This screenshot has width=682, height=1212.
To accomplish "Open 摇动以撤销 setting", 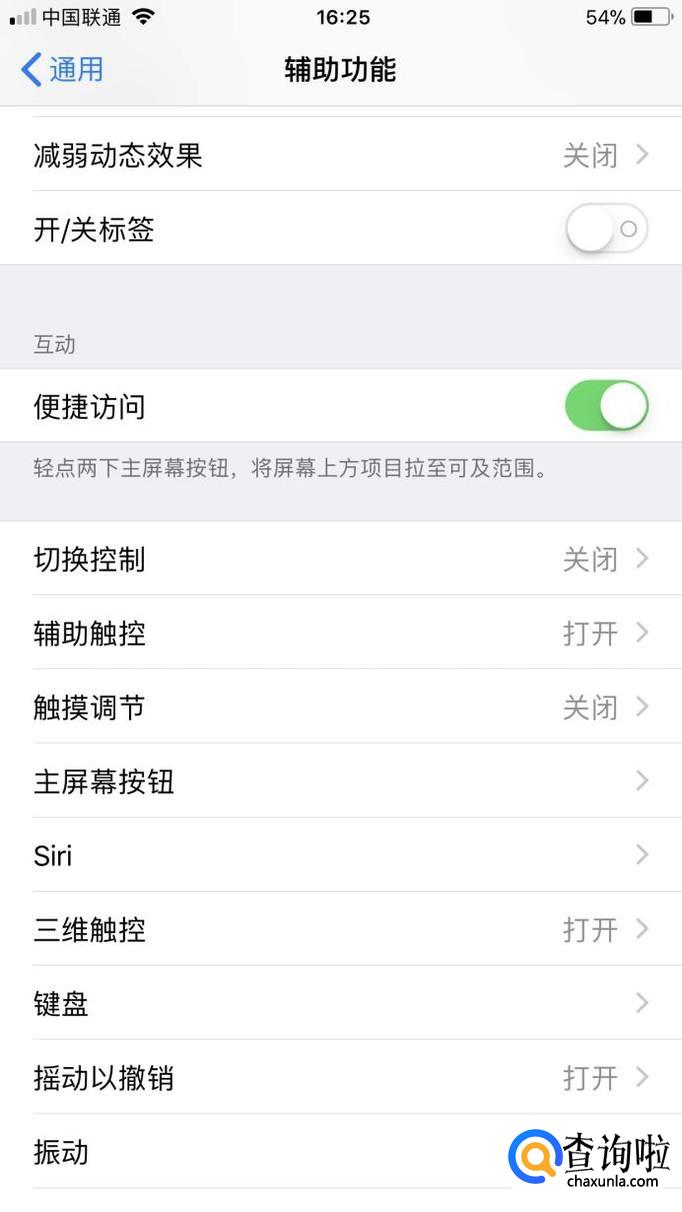I will pos(340,1077).
